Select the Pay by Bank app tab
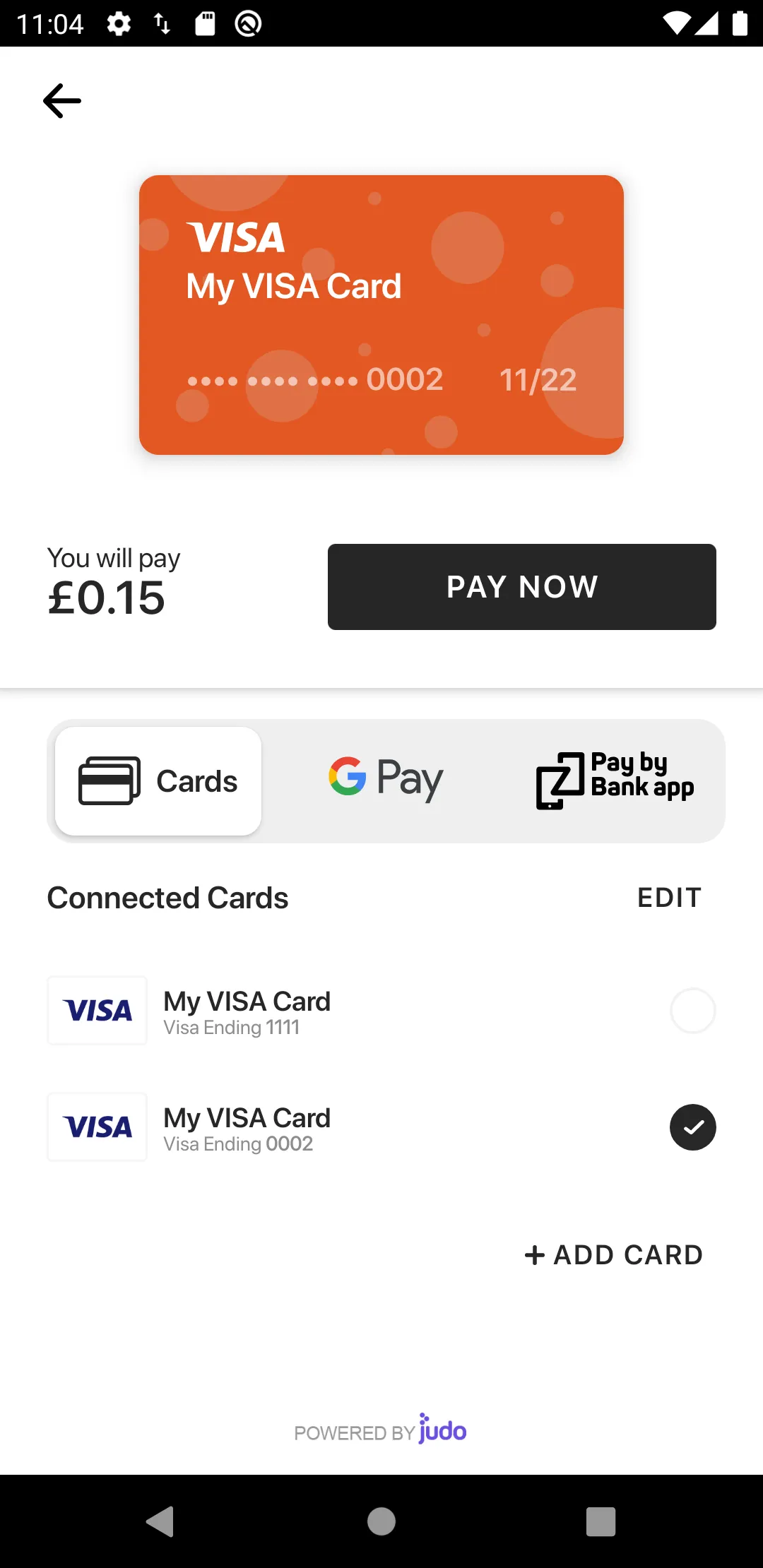 pos(615,780)
